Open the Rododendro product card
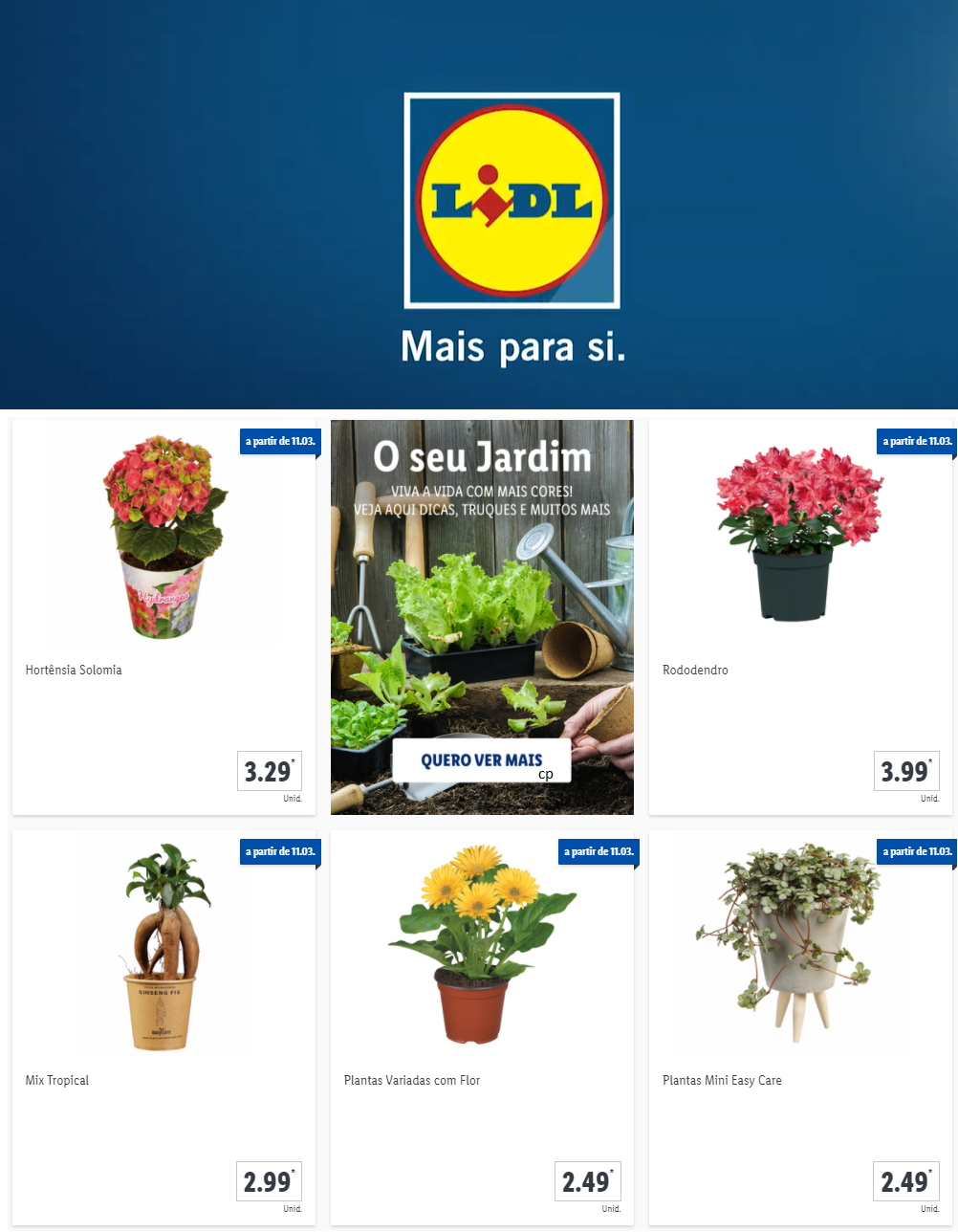This screenshot has width=958, height=1232. coord(800,617)
